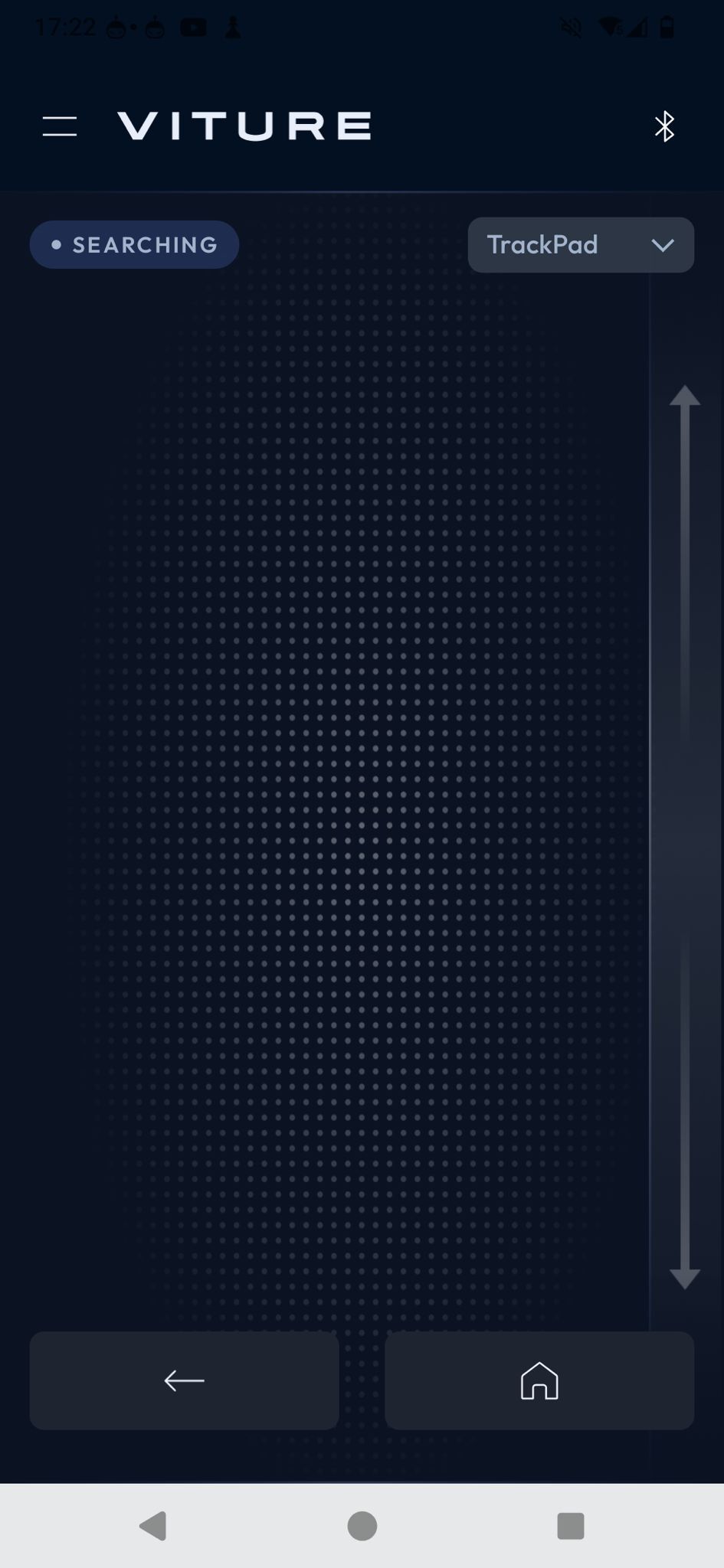
Task: Open the hamburger menu
Action: tap(60, 126)
